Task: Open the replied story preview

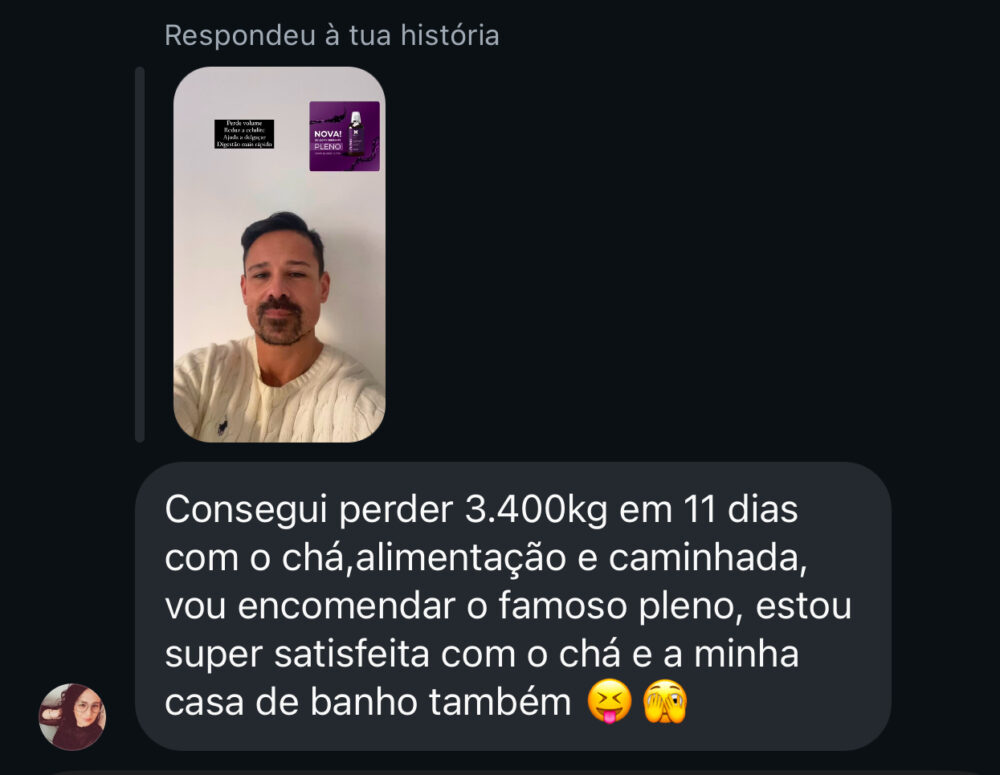Action: pos(279,255)
